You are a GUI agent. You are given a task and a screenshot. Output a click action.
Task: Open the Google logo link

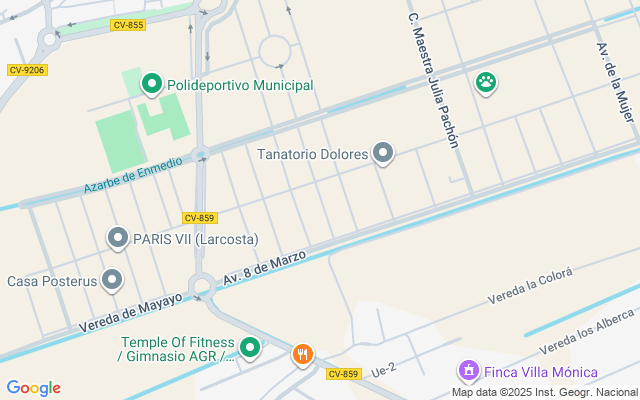[33, 388]
